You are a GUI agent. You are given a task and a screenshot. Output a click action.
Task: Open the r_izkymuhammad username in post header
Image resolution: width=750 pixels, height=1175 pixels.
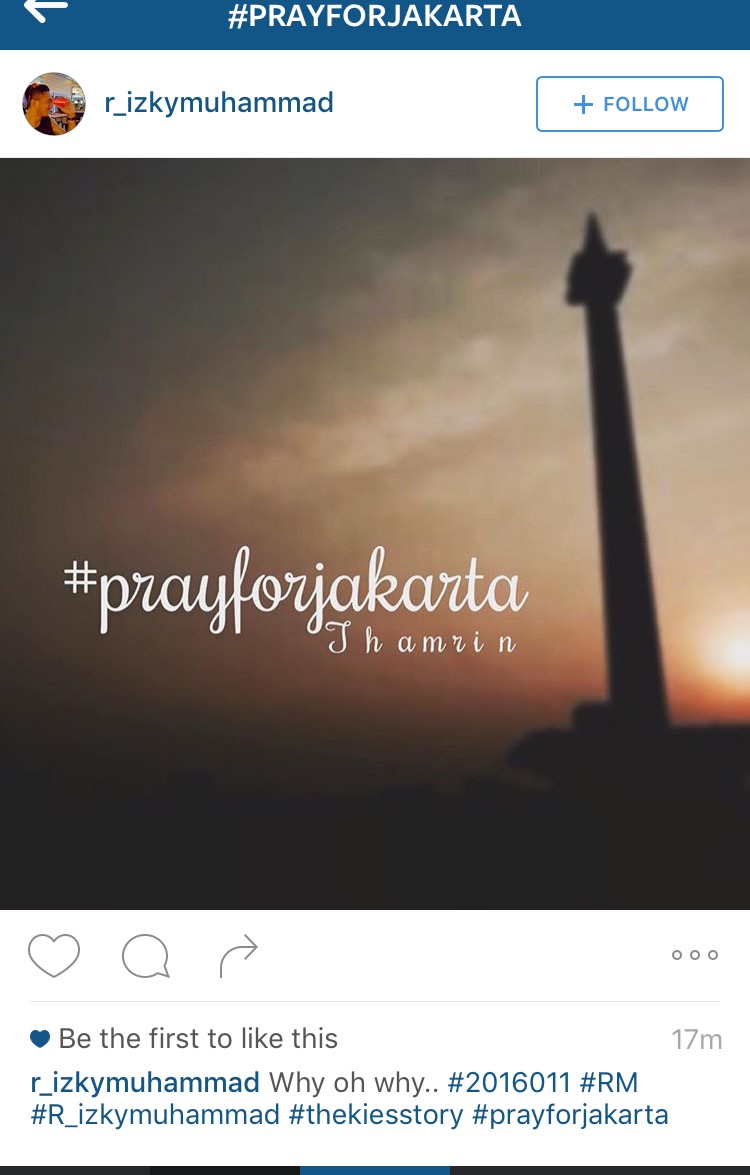pos(219,103)
